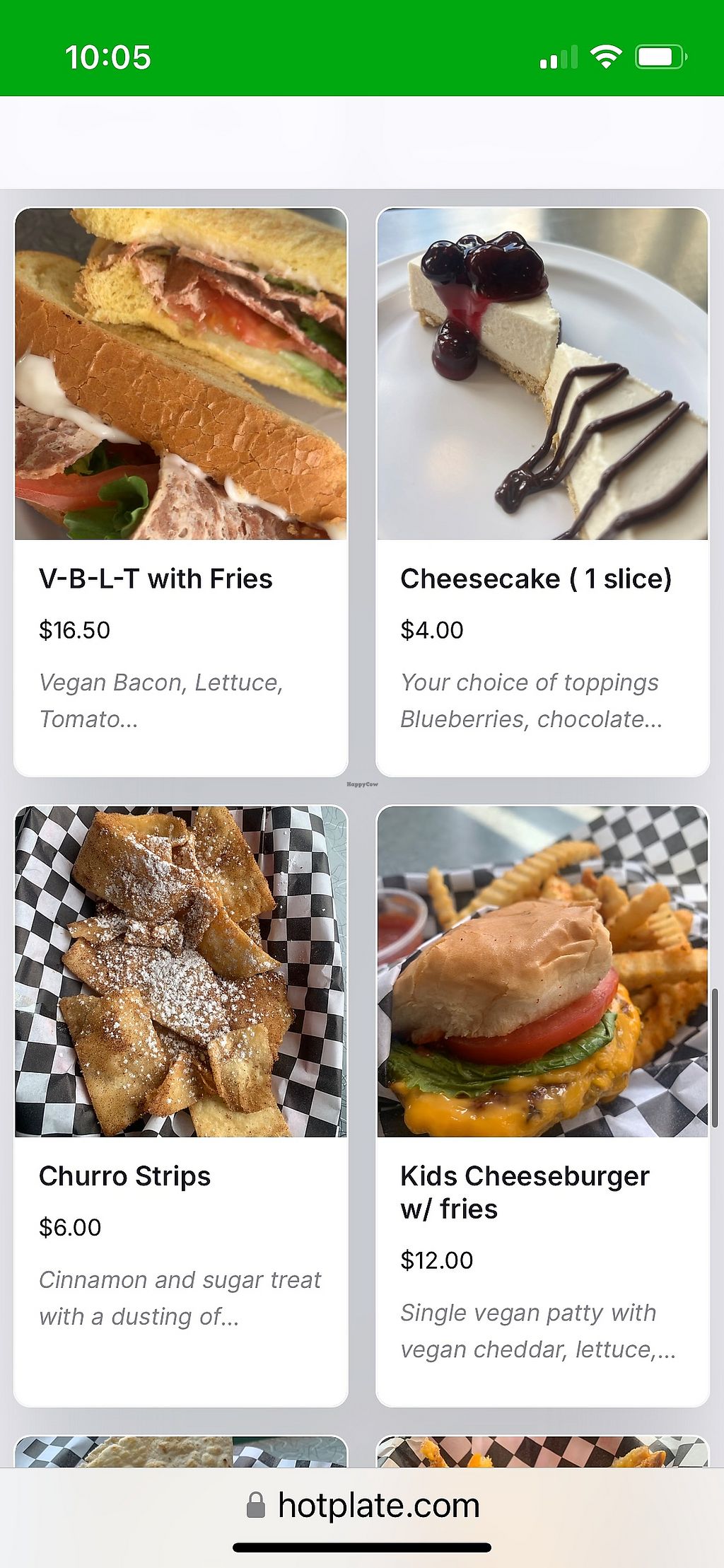Choose Kids Cheeseburger w/ fries

[542, 1103]
